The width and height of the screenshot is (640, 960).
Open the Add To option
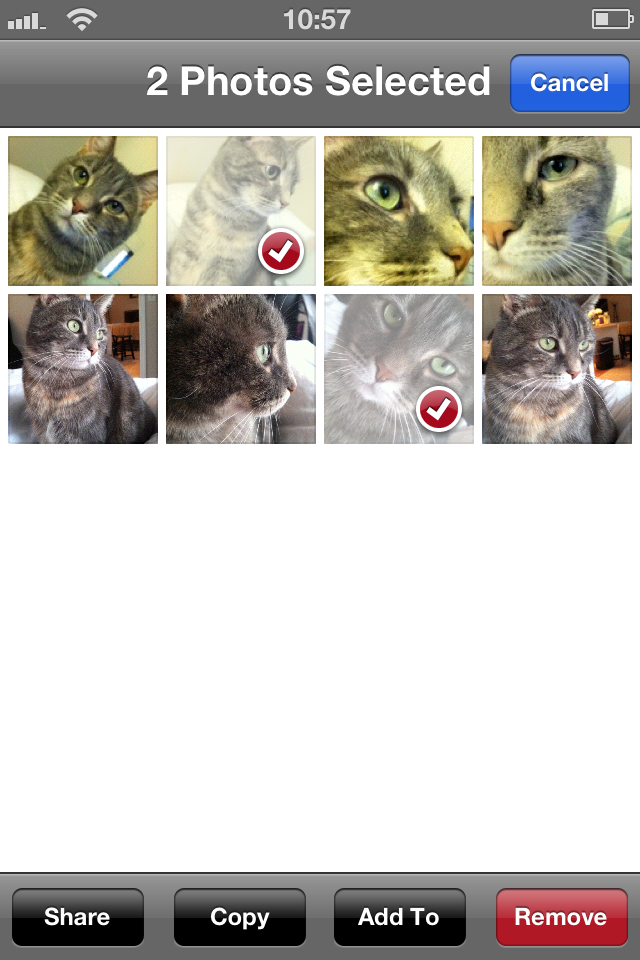coord(399,917)
